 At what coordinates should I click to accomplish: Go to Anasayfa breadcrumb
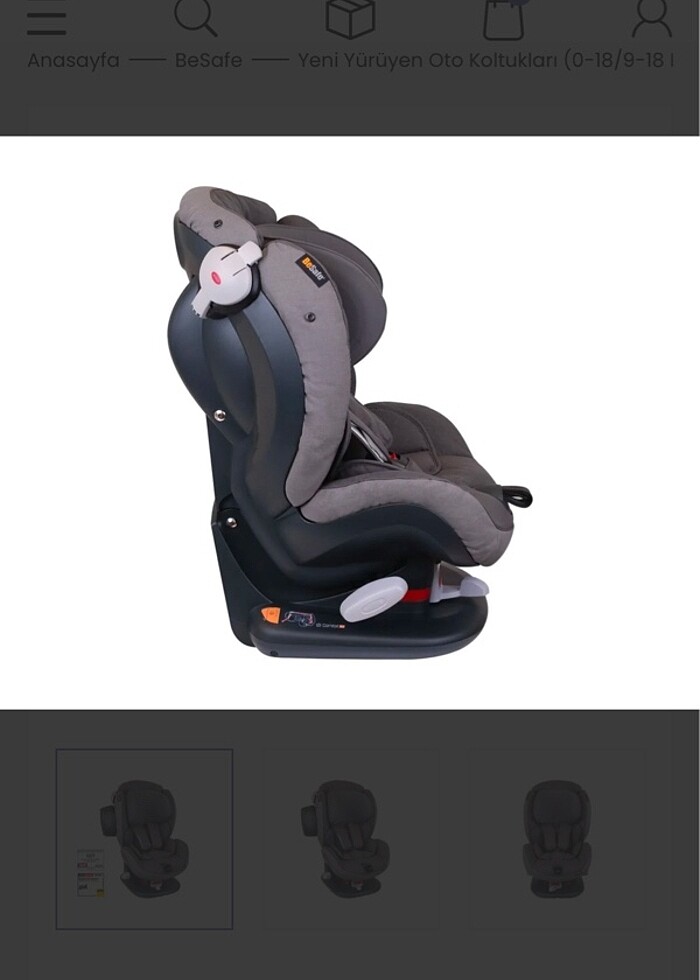pos(73,60)
